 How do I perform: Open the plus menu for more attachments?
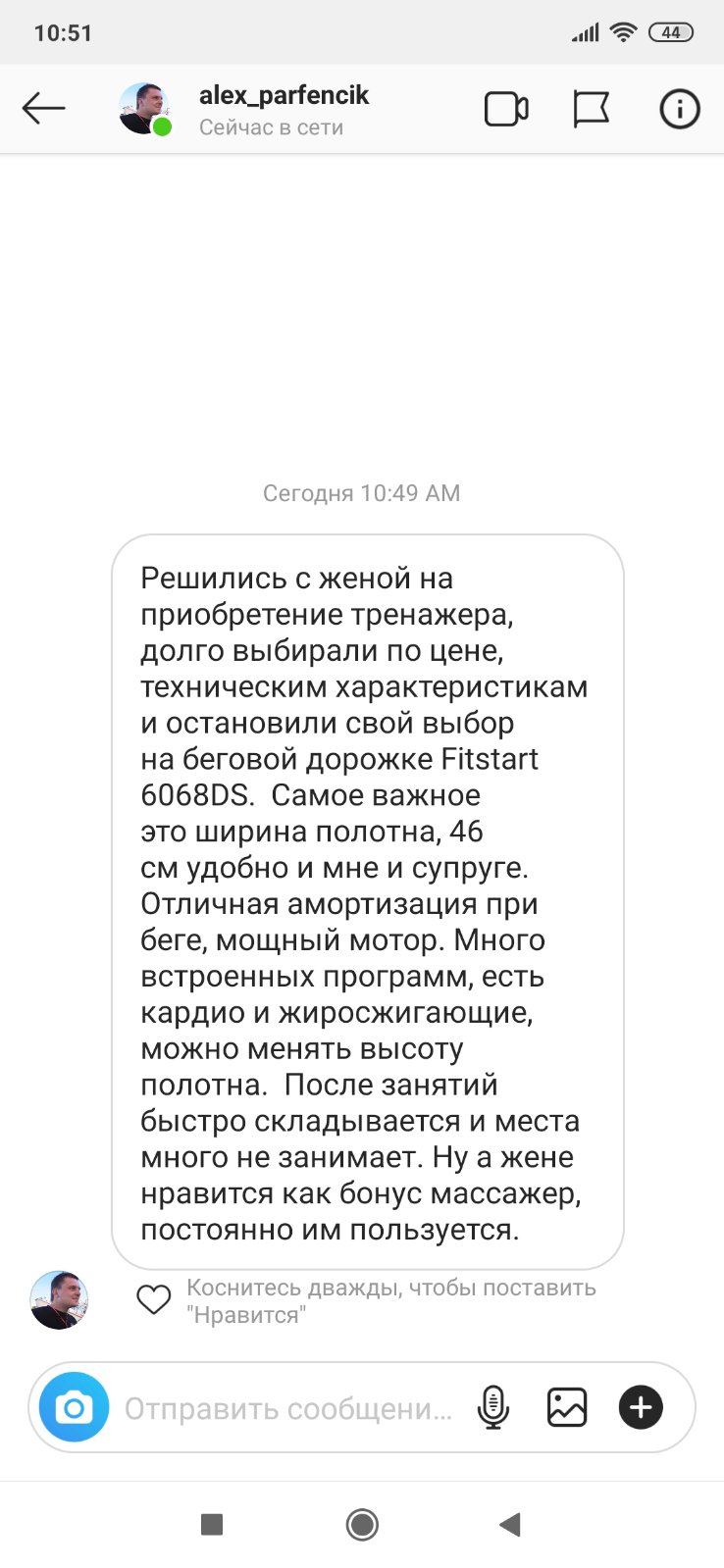point(641,1408)
